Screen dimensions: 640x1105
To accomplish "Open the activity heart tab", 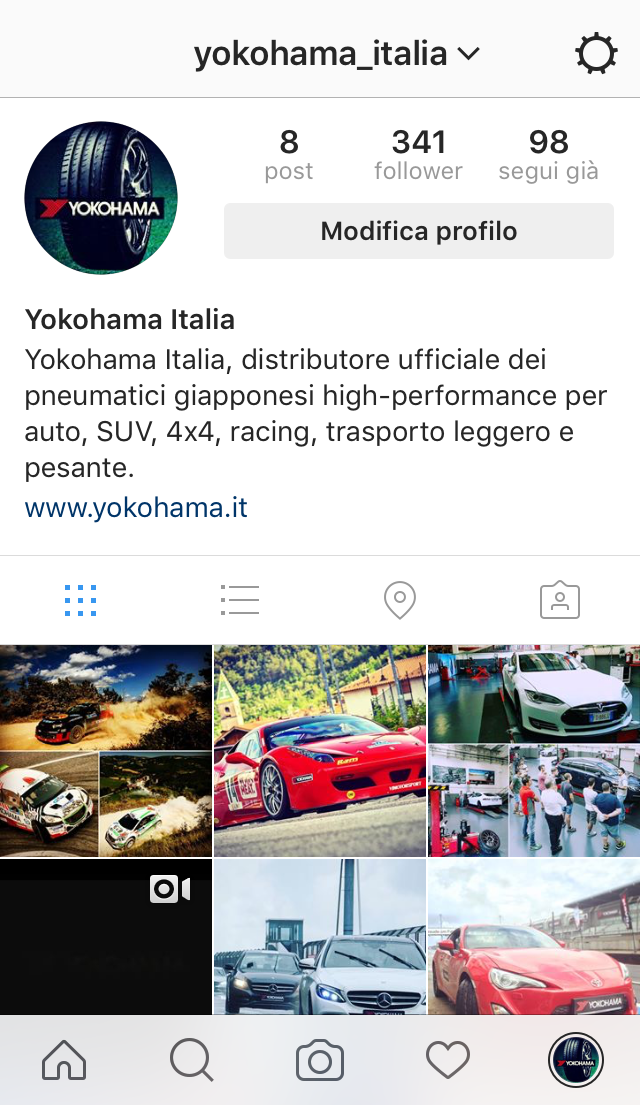I will 447,1060.
